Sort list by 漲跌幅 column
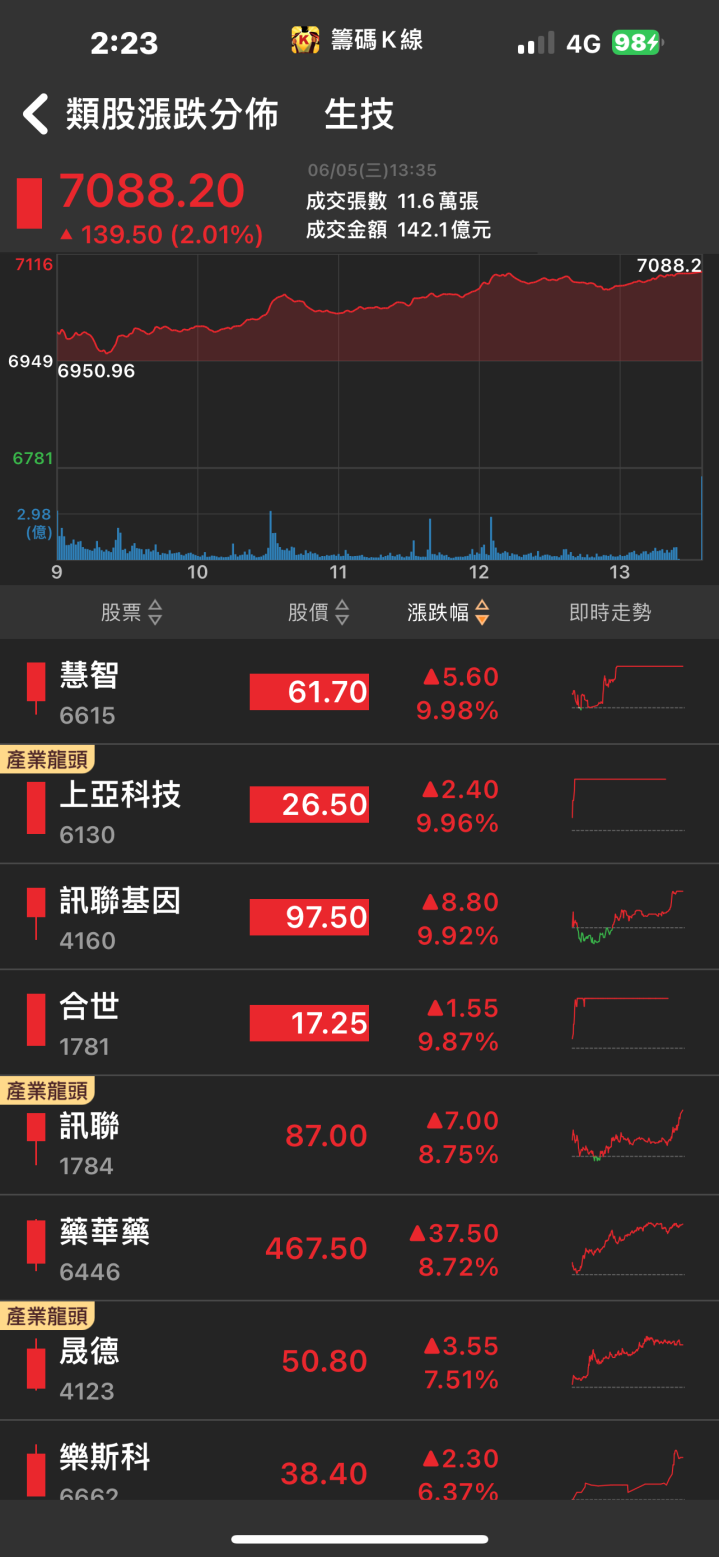Viewport: 719px width, 1557px height. tap(449, 613)
